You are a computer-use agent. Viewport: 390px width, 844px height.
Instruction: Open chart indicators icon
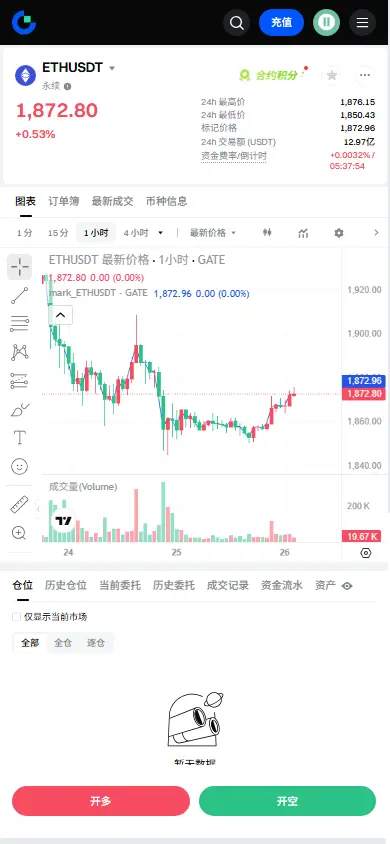(303, 233)
